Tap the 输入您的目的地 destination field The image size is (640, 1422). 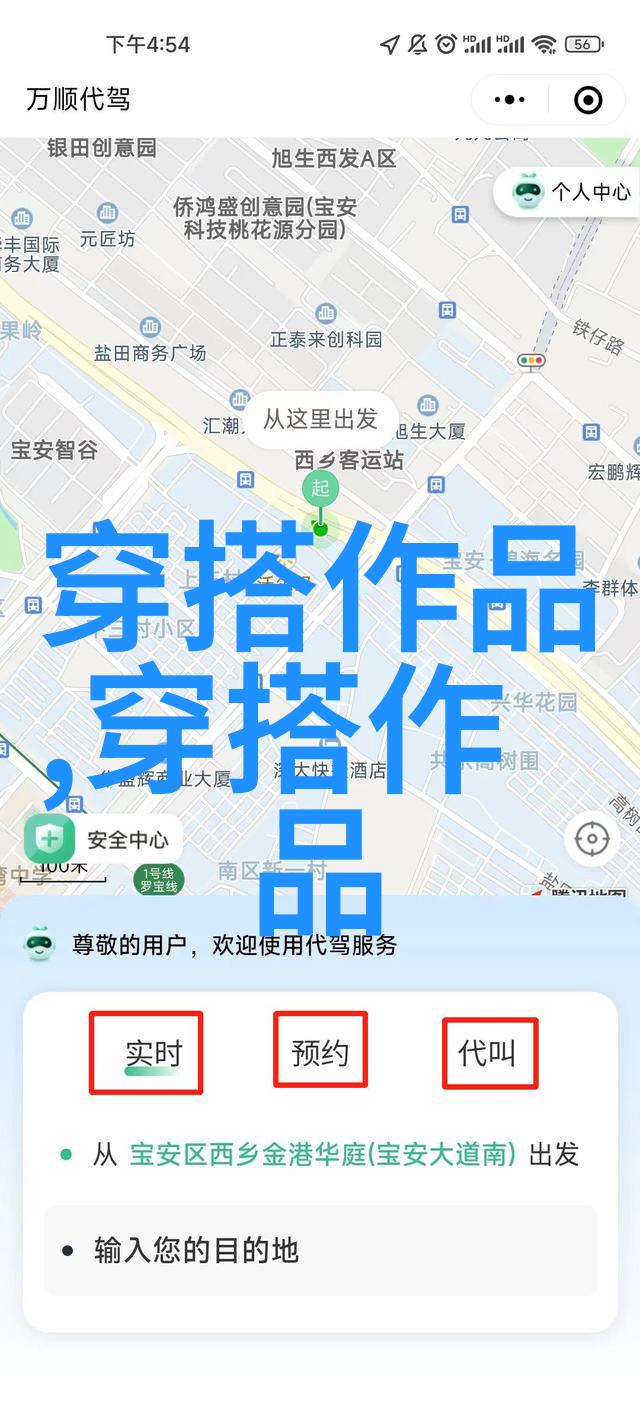pos(320,1251)
